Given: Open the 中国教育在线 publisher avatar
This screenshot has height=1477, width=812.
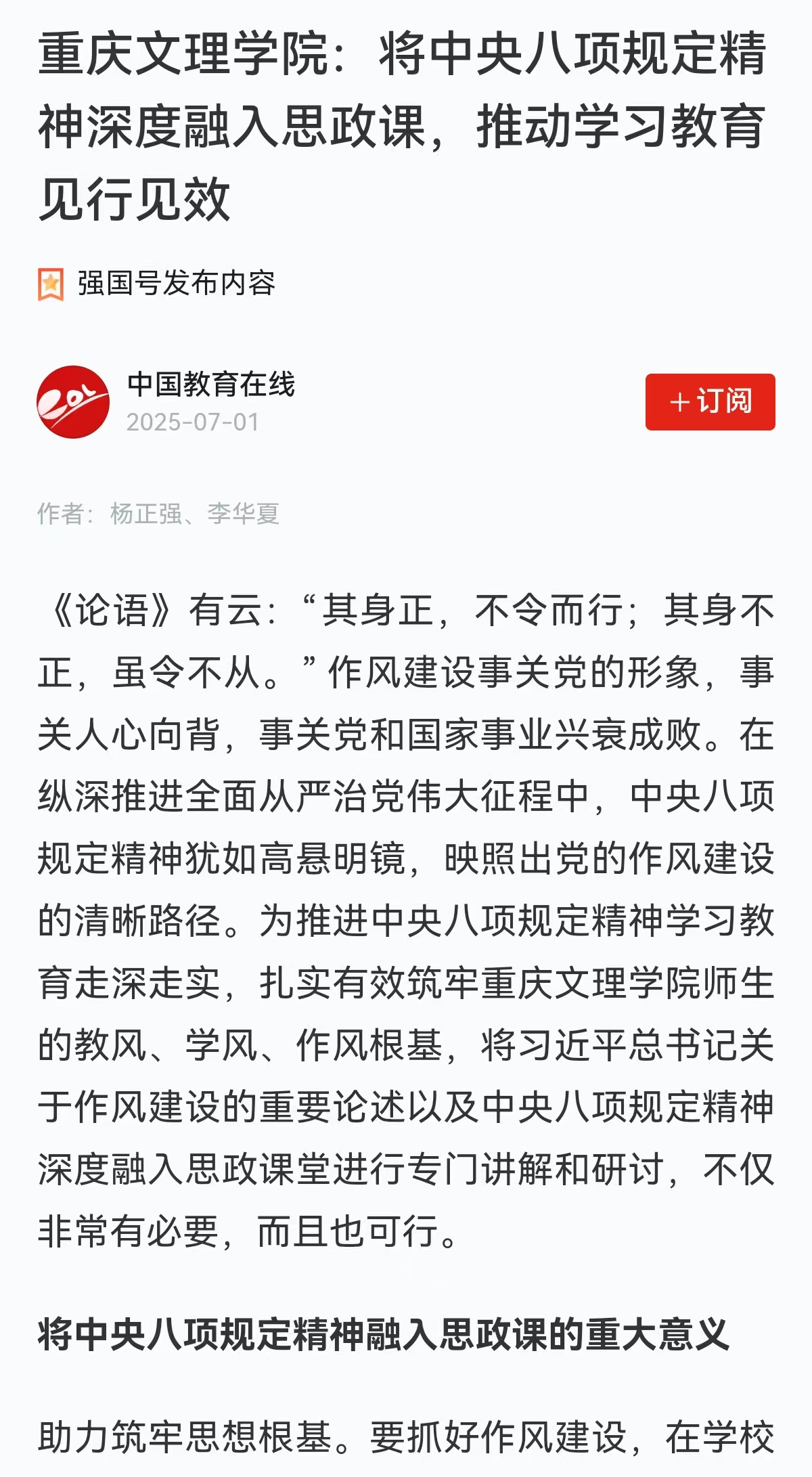Looking at the screenshot, I should click(x=73, y=402).
